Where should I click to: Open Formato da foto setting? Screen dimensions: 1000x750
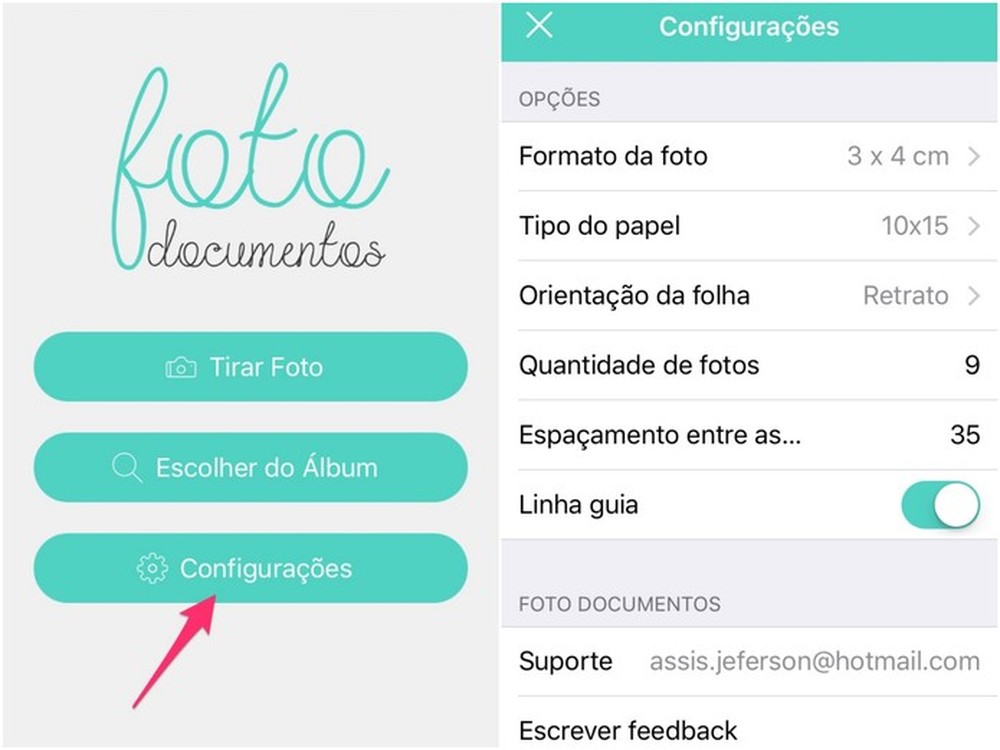(750, 156)
